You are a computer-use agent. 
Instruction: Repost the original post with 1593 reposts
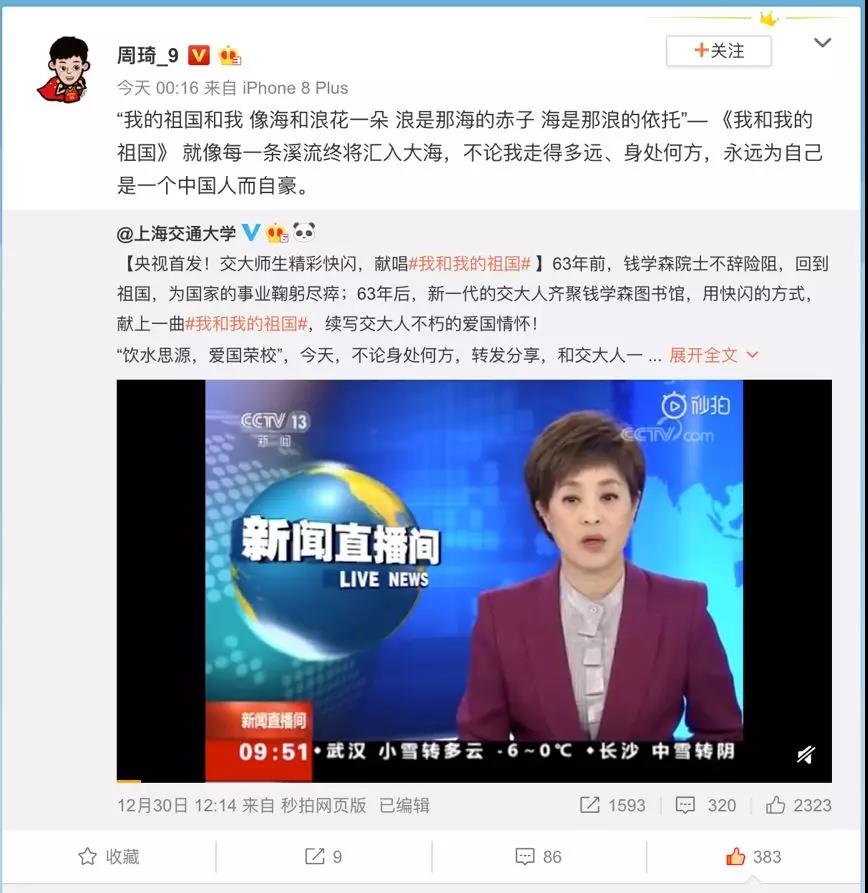613,805
